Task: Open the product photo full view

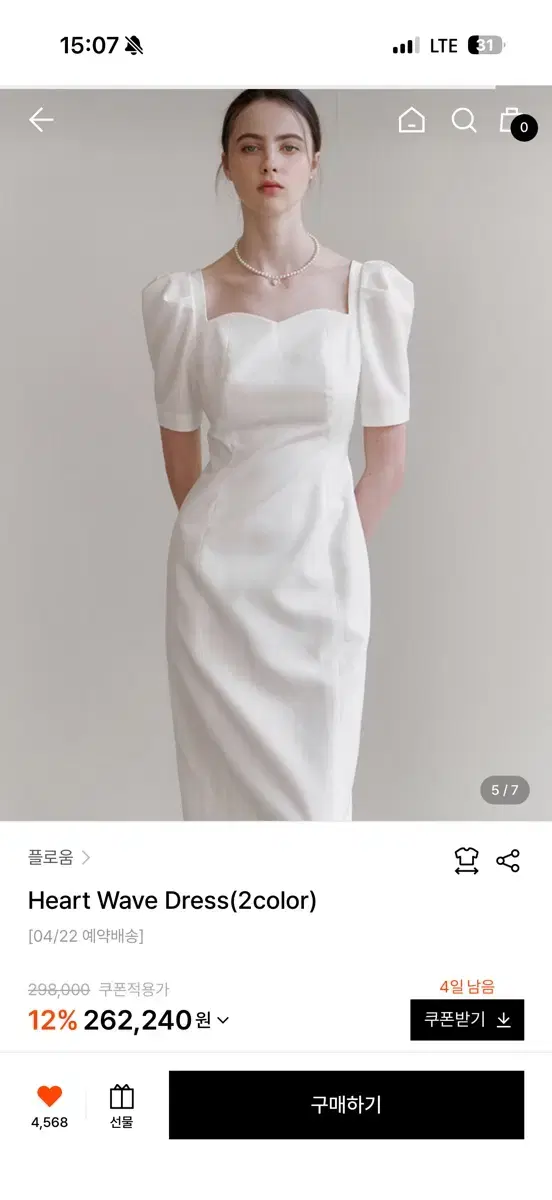Action: pos(276,455)
